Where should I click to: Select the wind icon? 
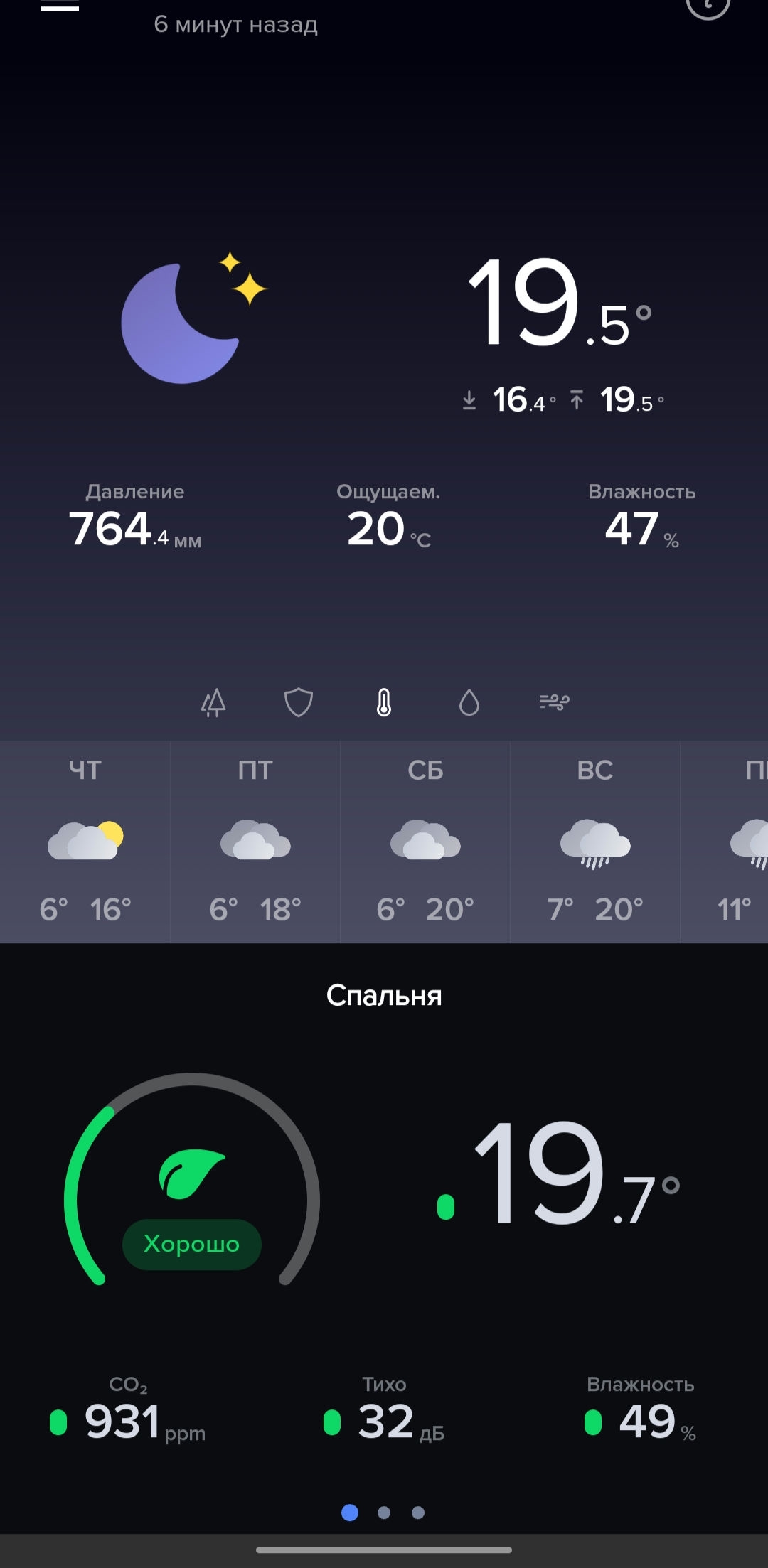(555, 703)
